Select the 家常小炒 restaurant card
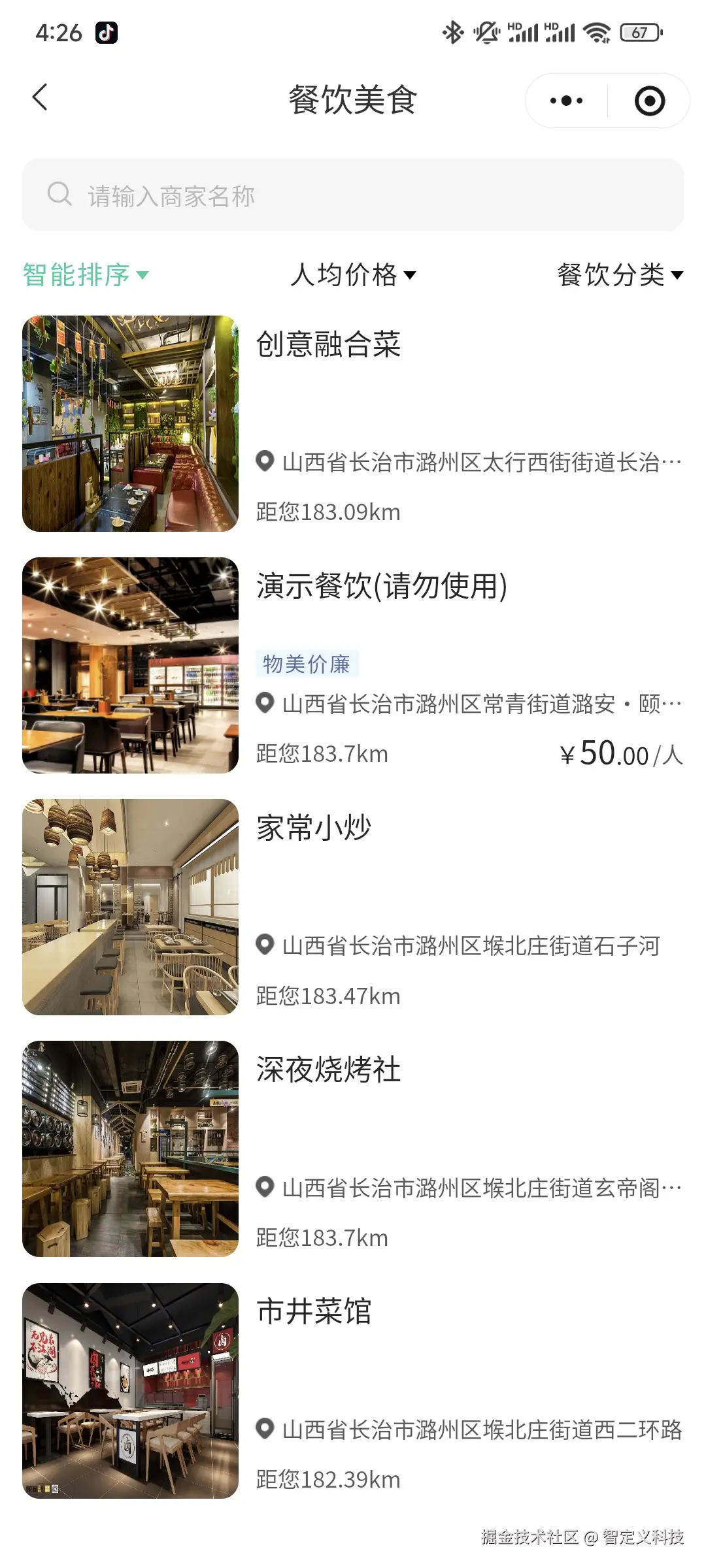The width and height of the screenshot is (706, 1568). 353,907
